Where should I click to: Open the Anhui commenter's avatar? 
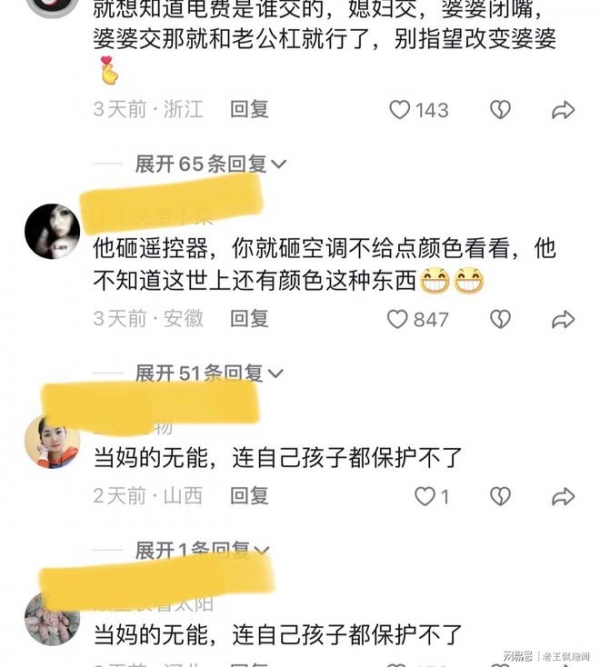pyautogui.click(x=52, y=230)
